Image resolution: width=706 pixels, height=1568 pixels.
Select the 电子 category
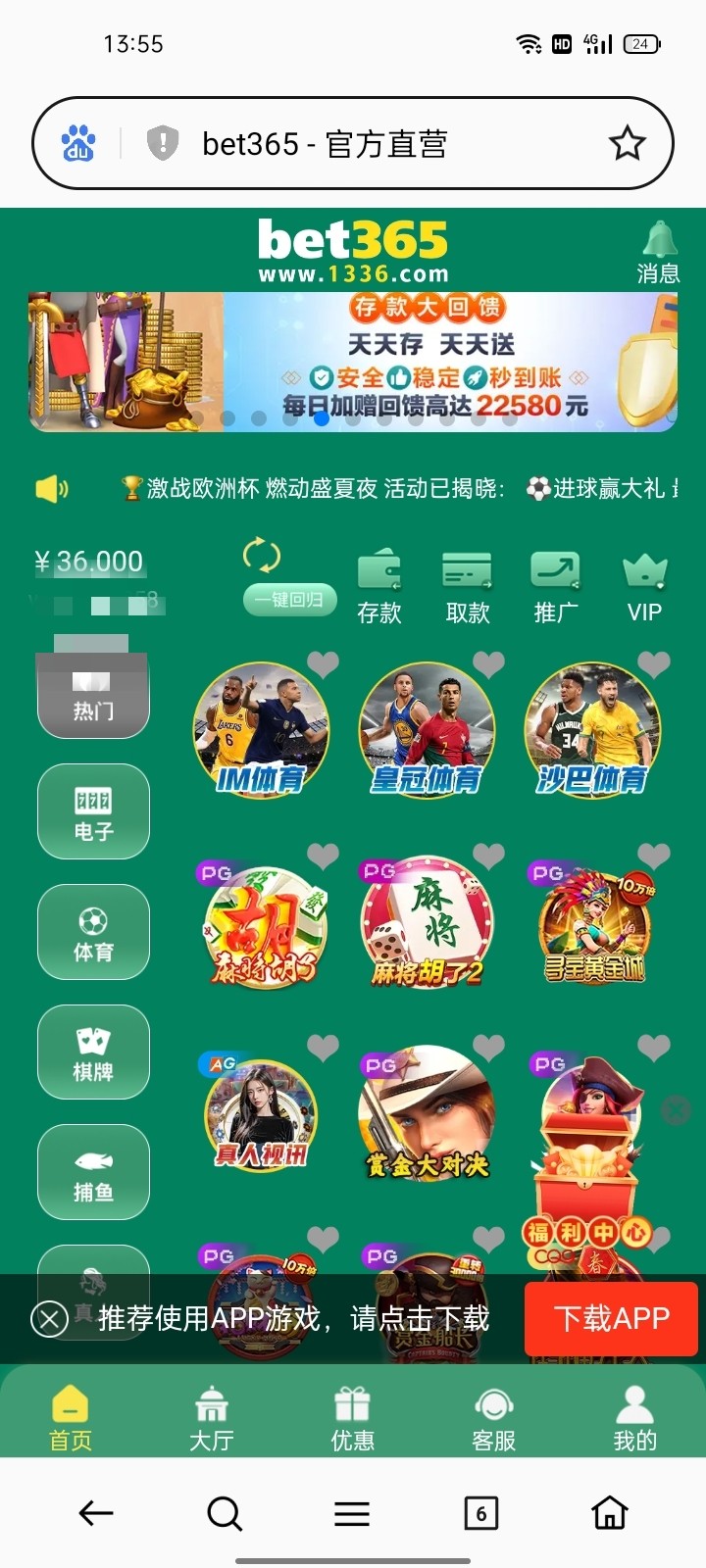tap(93, 812)
